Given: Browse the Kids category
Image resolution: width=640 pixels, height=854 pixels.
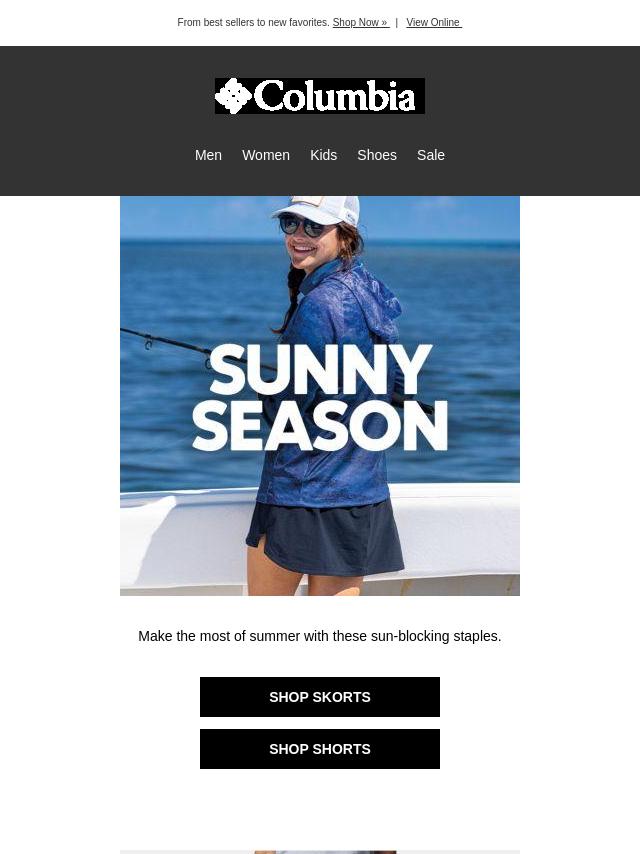Looking at the screenshot, I should 323,155.
